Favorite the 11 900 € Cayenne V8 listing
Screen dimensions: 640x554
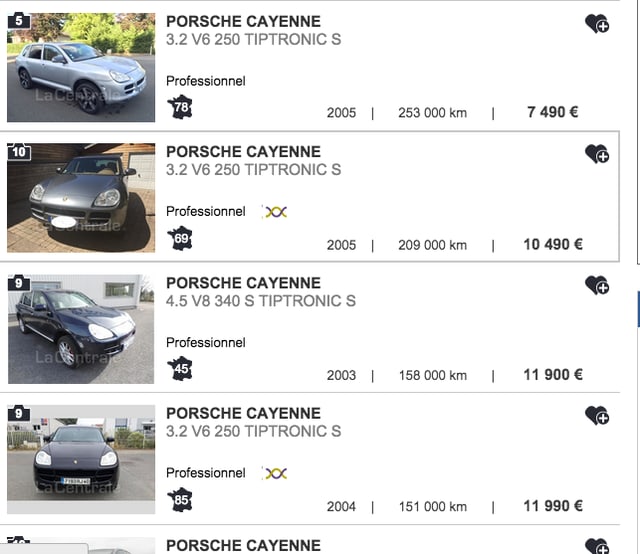pos(596,285)
